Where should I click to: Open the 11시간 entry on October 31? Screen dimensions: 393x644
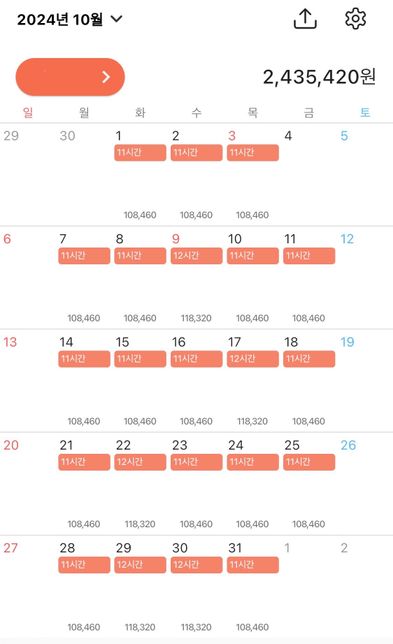(253, 565)
